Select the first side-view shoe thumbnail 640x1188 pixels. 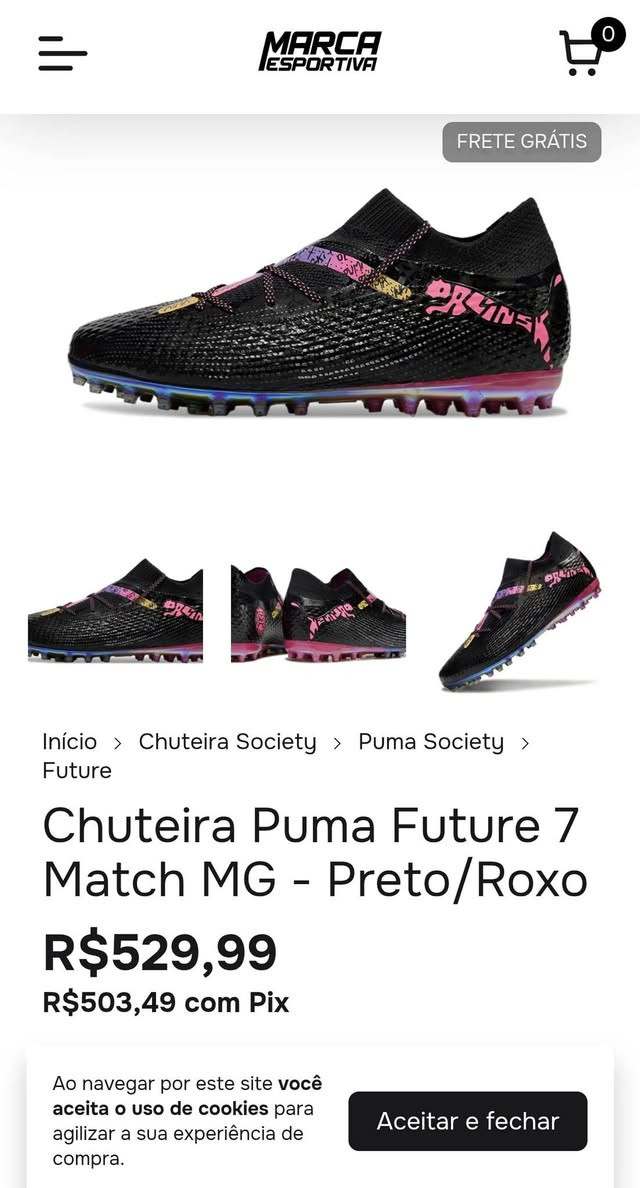(115, 611)
